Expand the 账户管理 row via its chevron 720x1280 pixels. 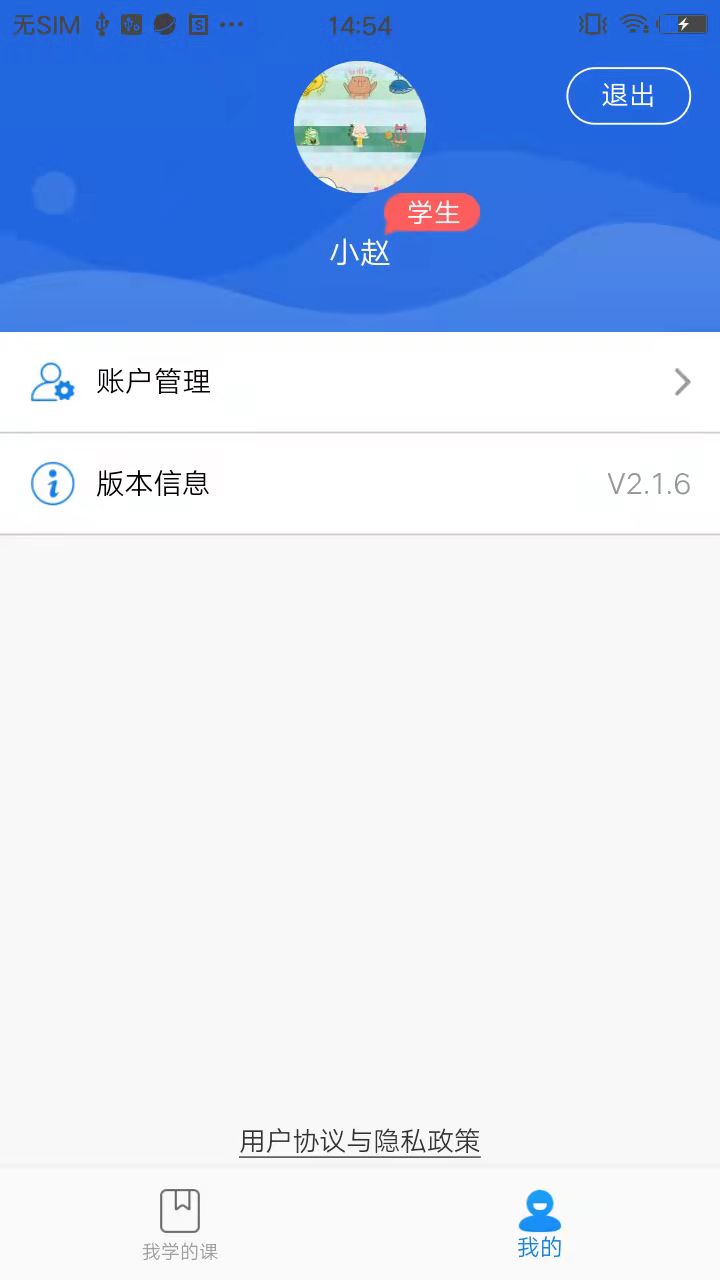click(682, 382)
